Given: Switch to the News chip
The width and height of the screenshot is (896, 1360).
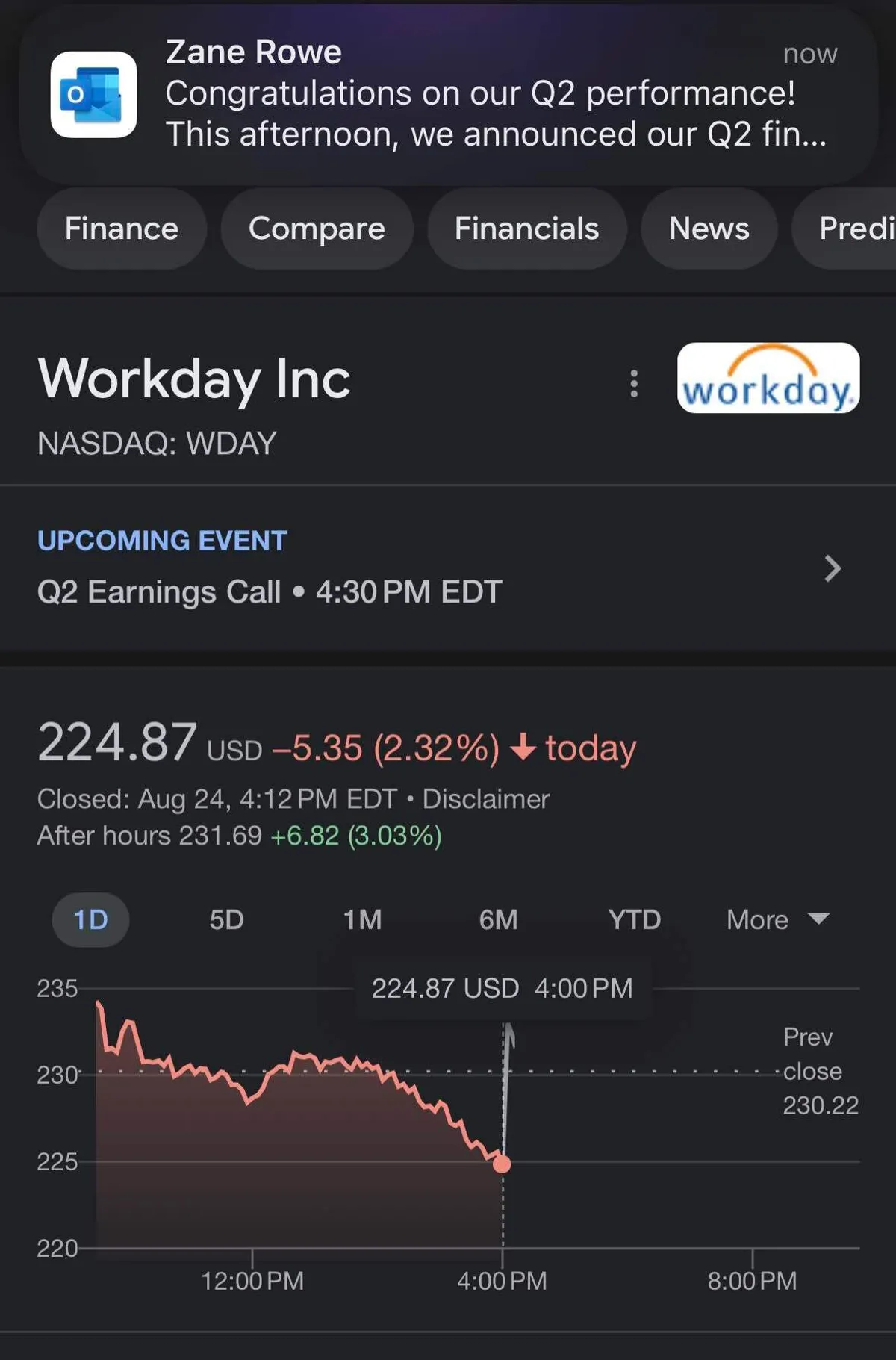Looking at the screenshot, I should 709,229.
